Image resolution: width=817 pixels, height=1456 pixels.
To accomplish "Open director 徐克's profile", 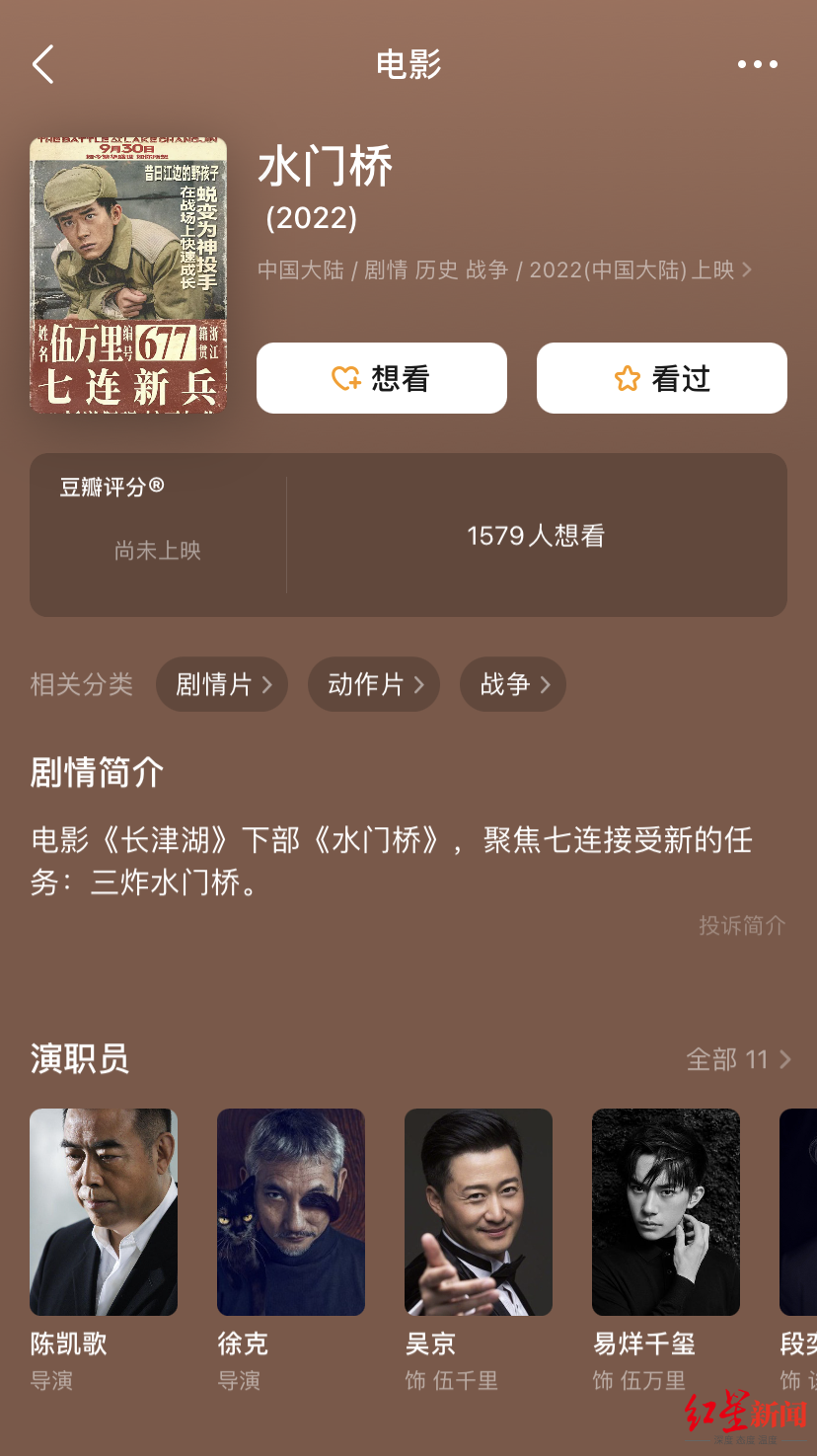I will click(291, 1251).
